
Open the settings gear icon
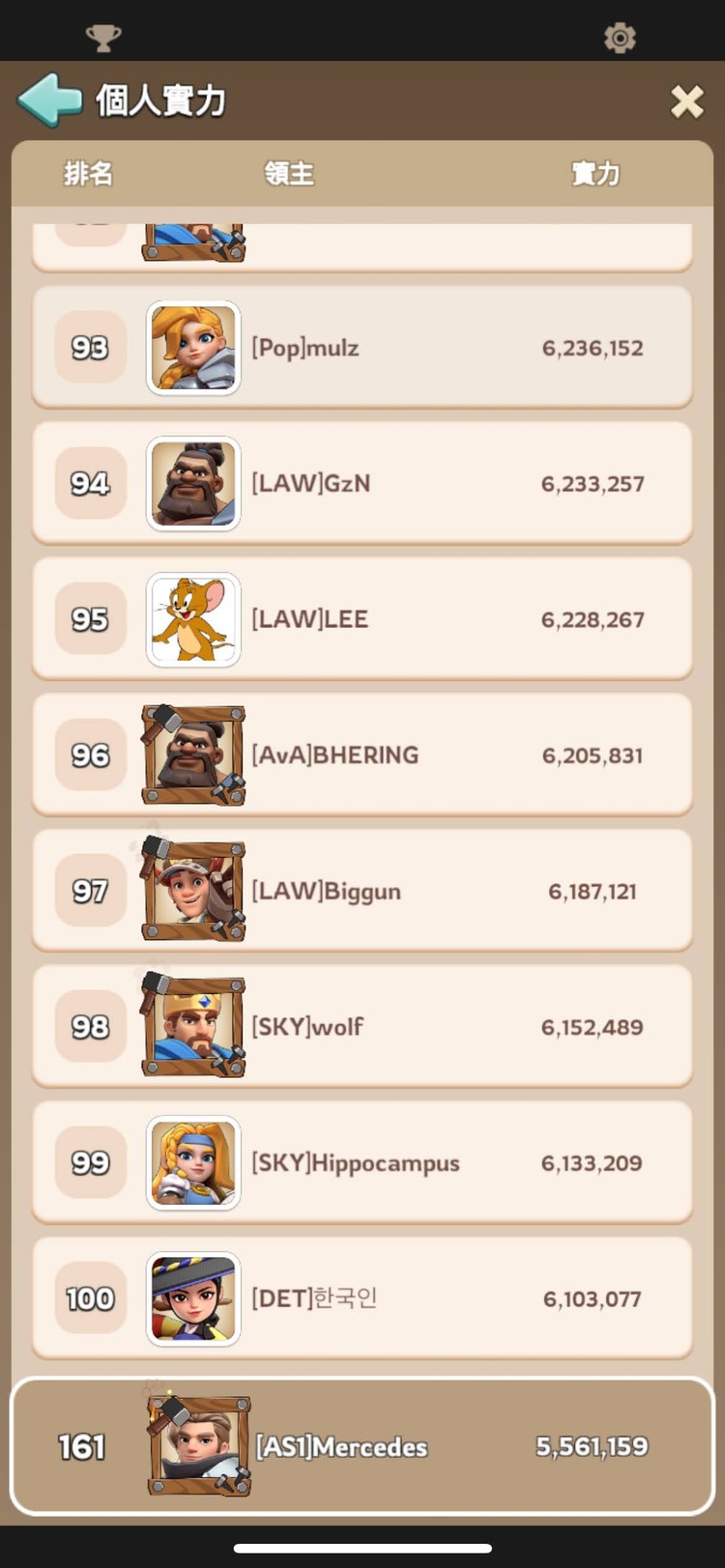[620, 38]
